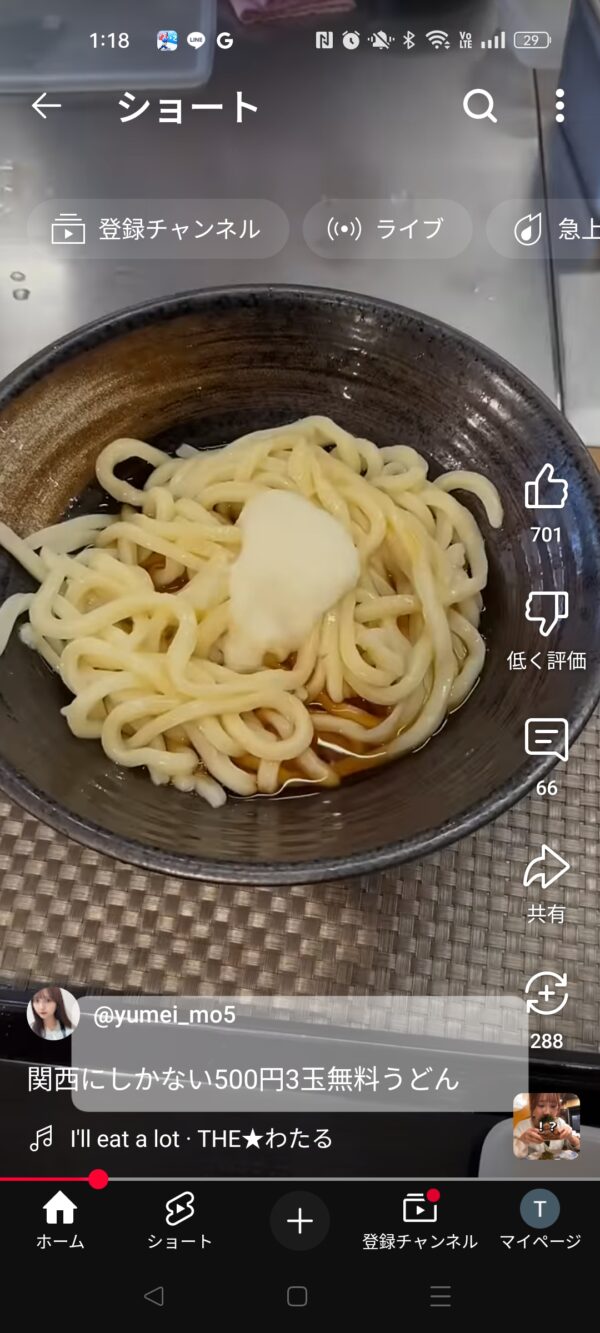Open the マイページ tab
600x1333 pixels.
(540, 1221)
